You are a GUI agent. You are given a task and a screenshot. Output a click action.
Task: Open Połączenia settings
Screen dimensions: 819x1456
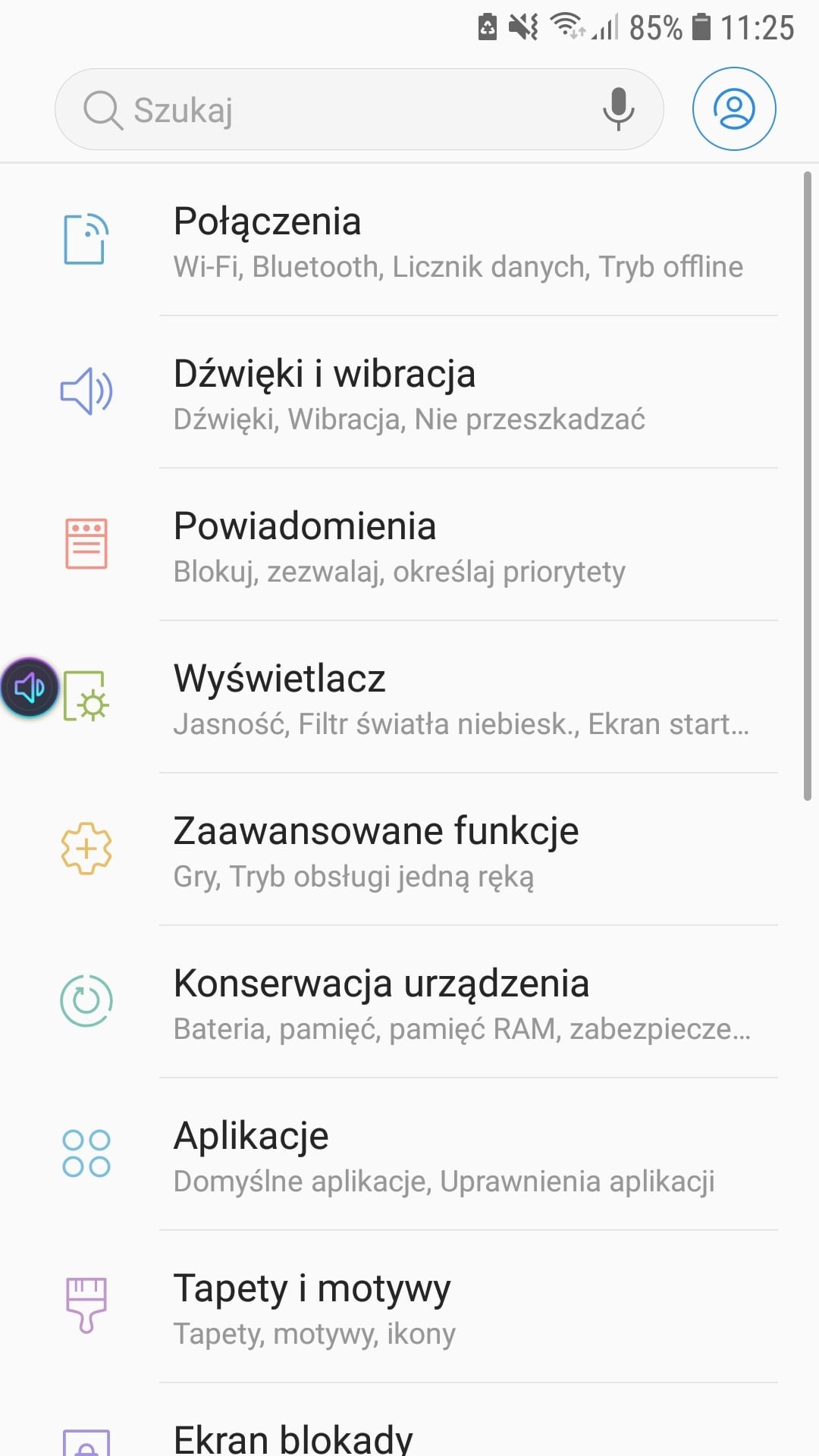pyautogui.click(x=409, y=240)
